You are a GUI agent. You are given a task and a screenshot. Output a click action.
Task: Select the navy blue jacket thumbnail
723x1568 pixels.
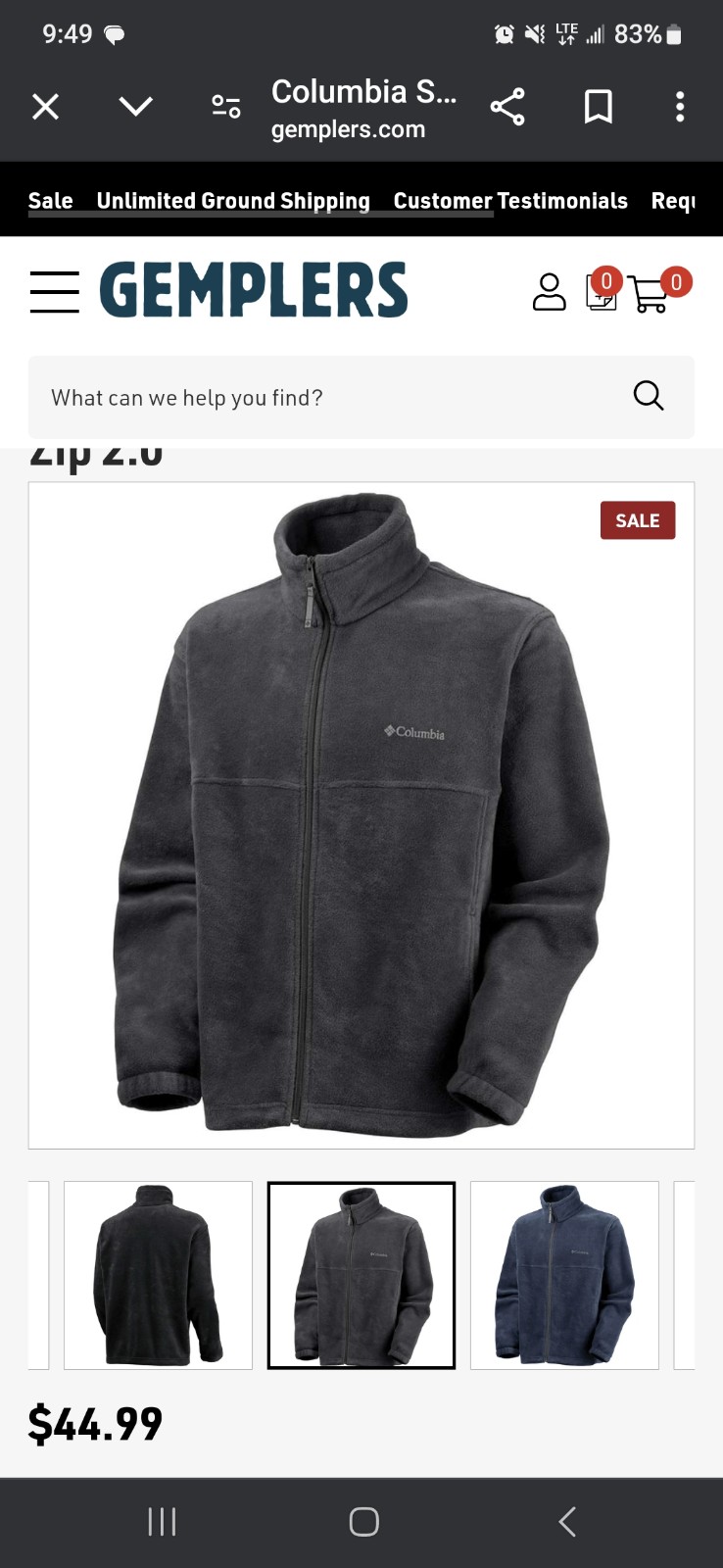564,1275
